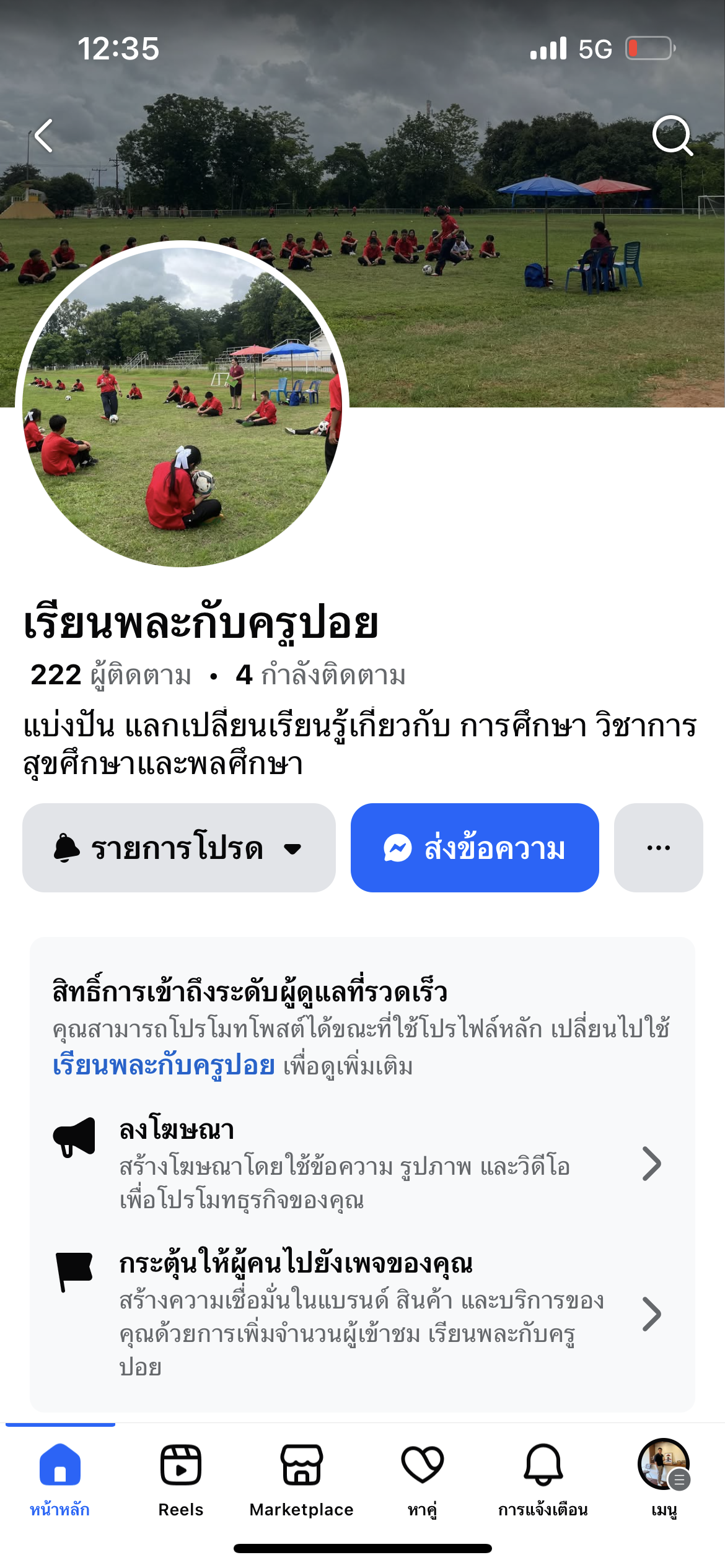Open the ลงโฆษณา advertising option
Screen dimensions: 725x1568
pyautogui.click(x=359, y=1164)
